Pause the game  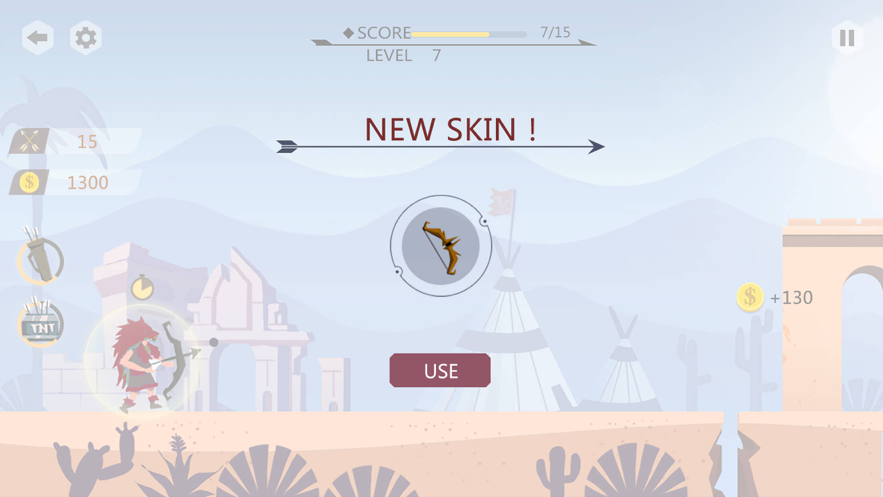pyautogui.click(x=847, y=38)
